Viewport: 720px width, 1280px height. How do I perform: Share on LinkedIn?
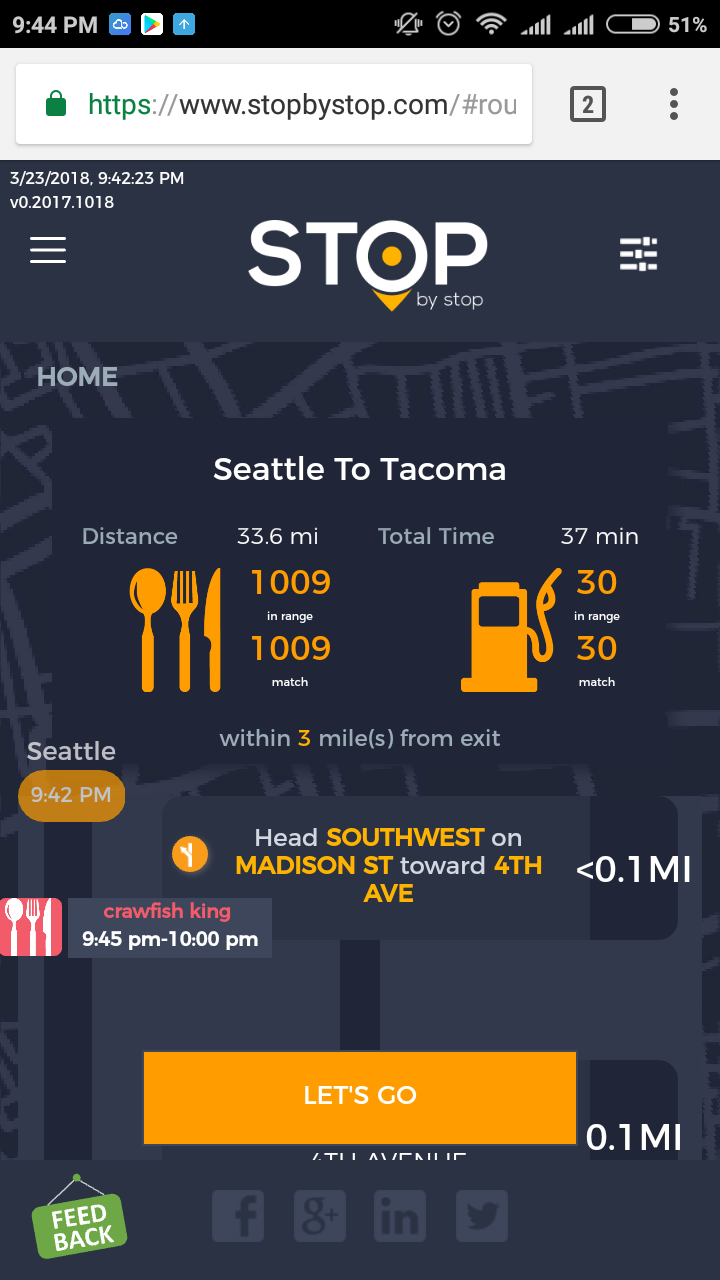[400, 1217]
